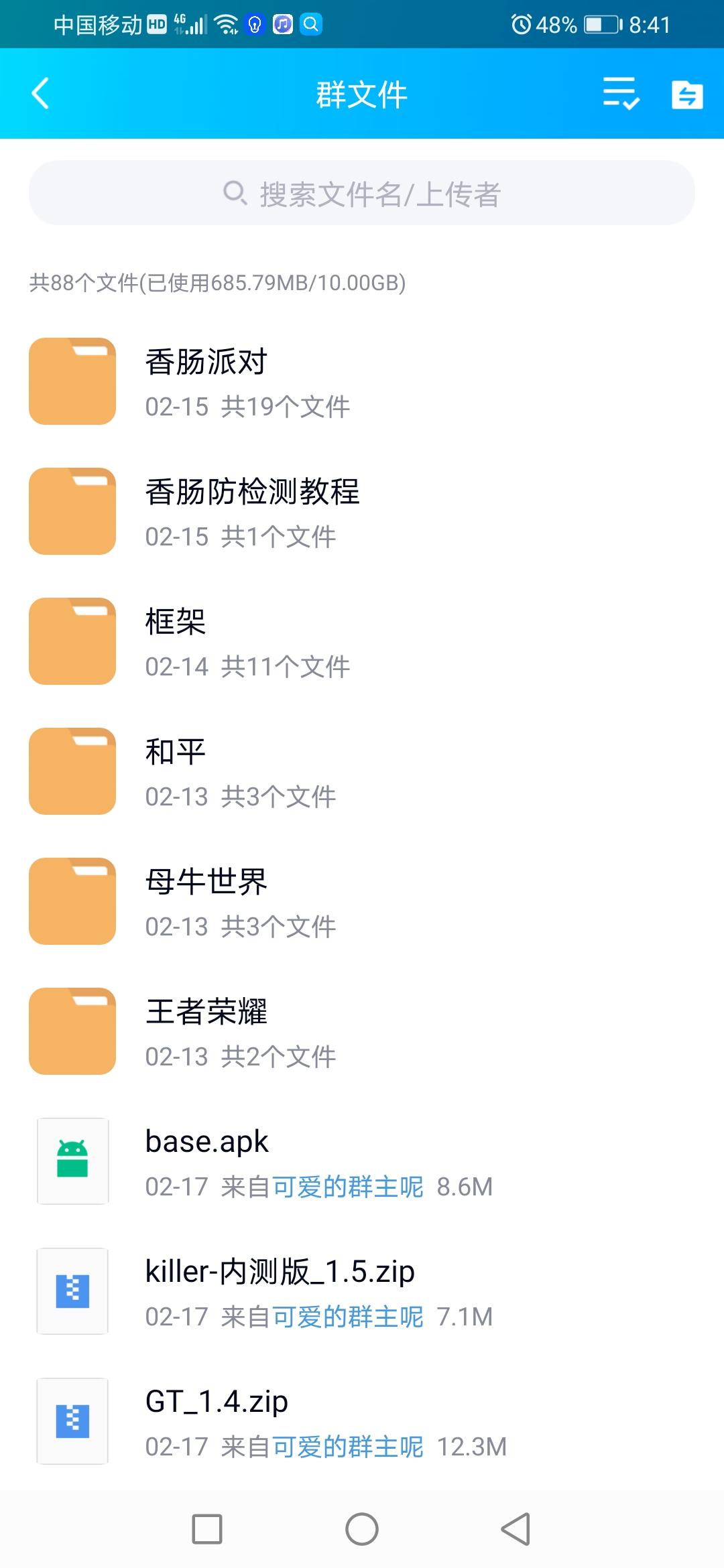Open the 香肠派对 folder

tap(362, 381)
